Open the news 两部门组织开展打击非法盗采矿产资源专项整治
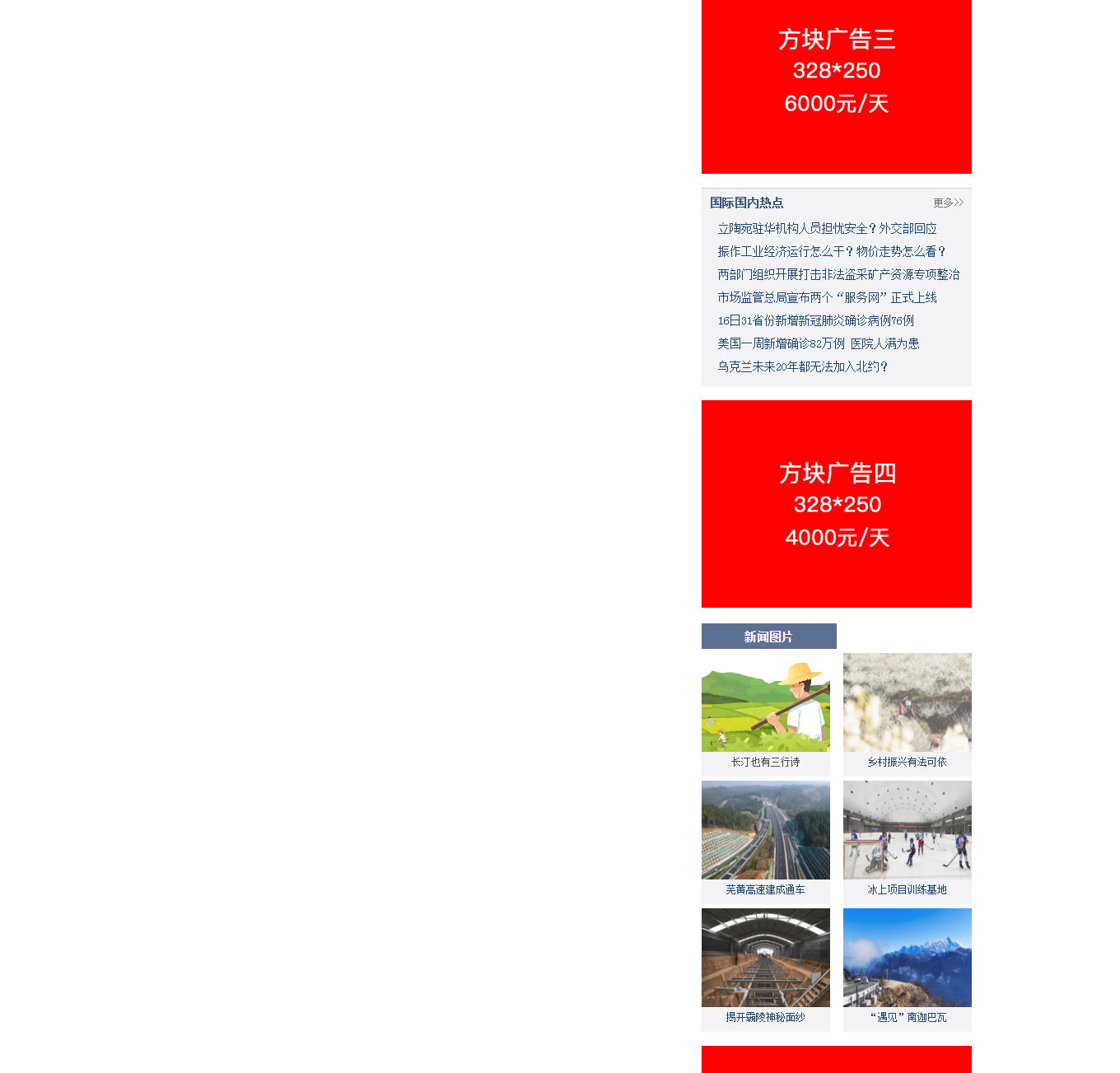This screenshot has height=1073, width=1120. (x=838, y=275)
